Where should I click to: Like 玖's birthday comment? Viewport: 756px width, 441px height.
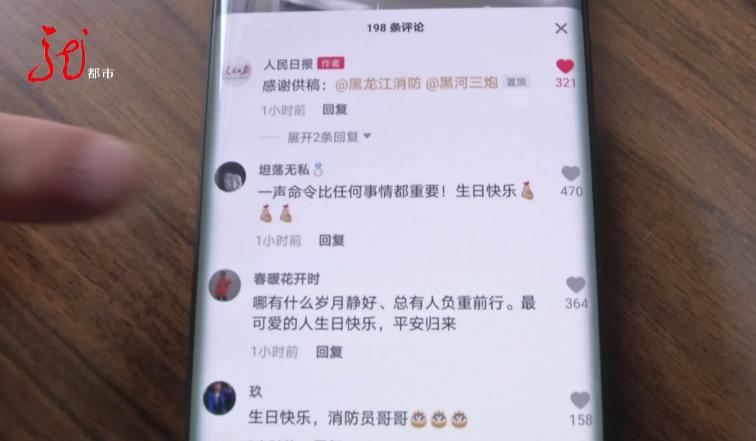[580, 401]
